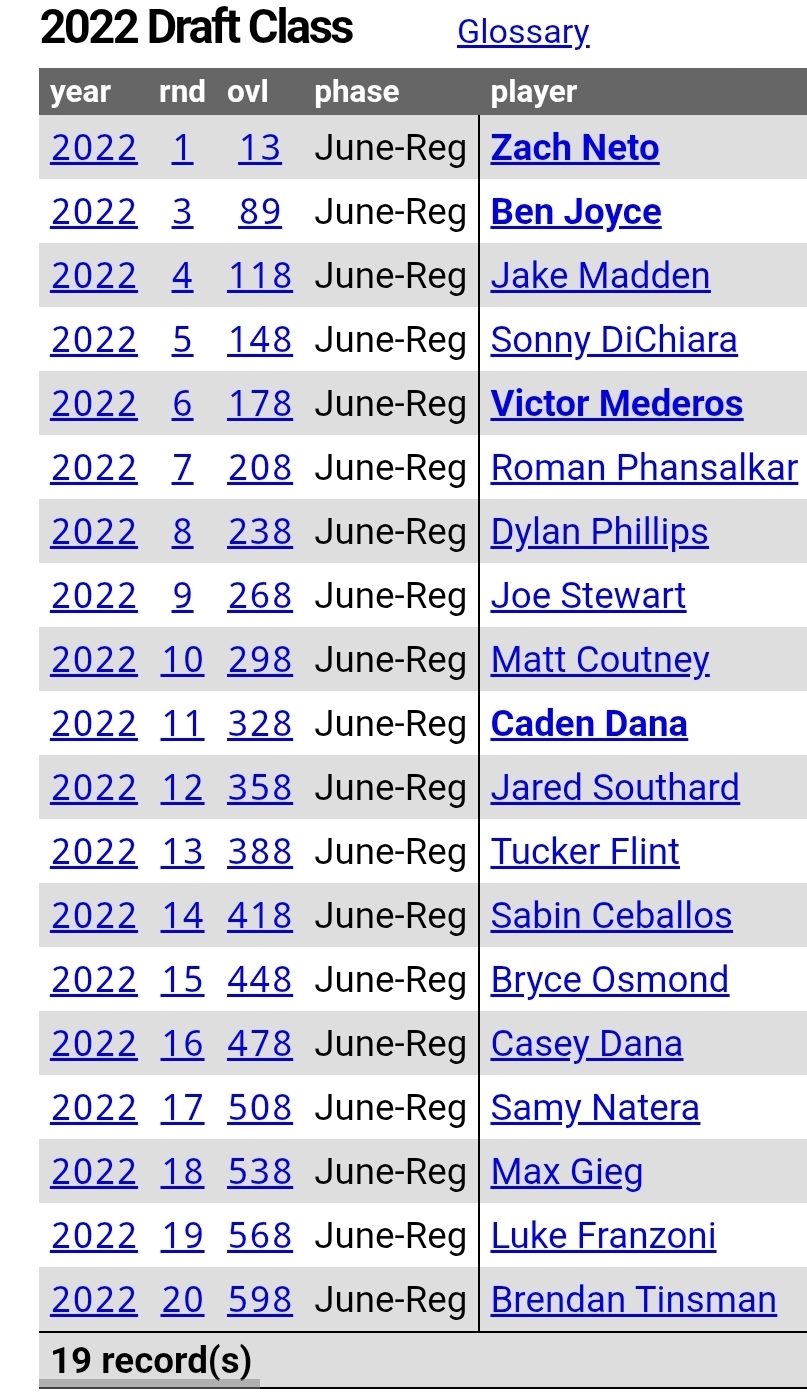View Luke Franzoni's player page
Image resolution: width=807 pixels, height=1394 pixels.
603,1236
